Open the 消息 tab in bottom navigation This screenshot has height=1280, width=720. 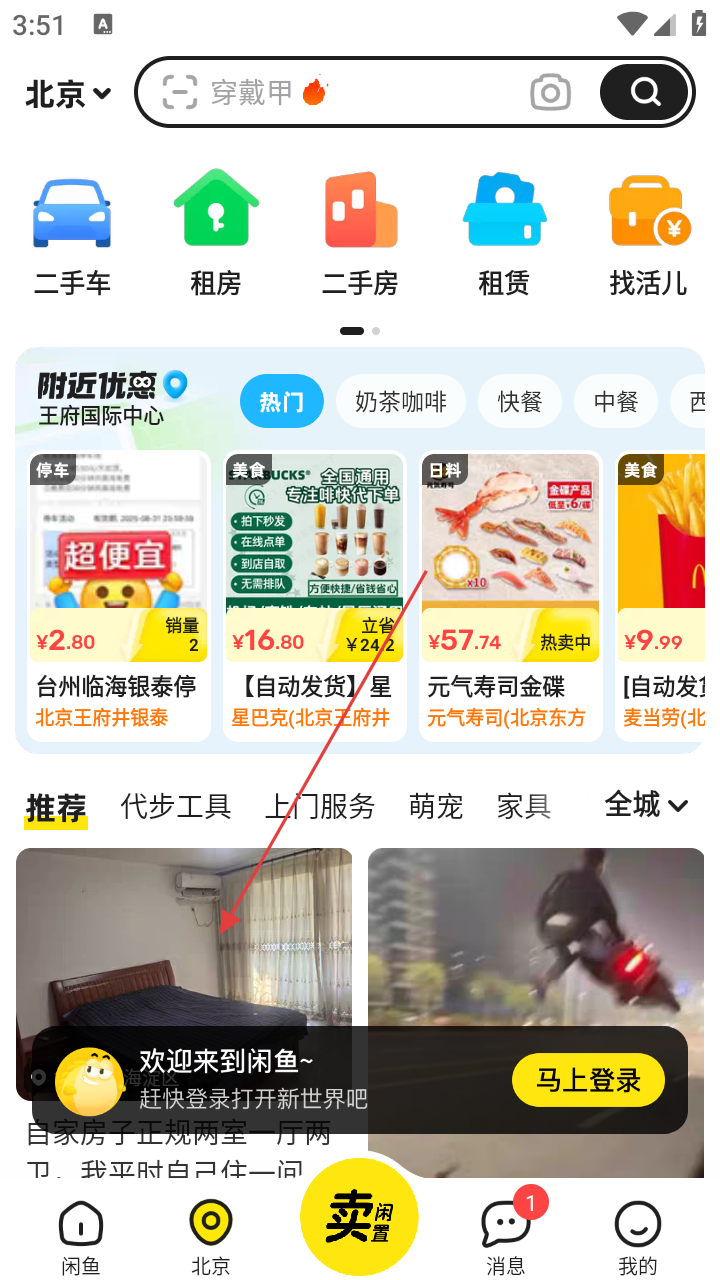pyautogui.click(x=506, y=1235)
